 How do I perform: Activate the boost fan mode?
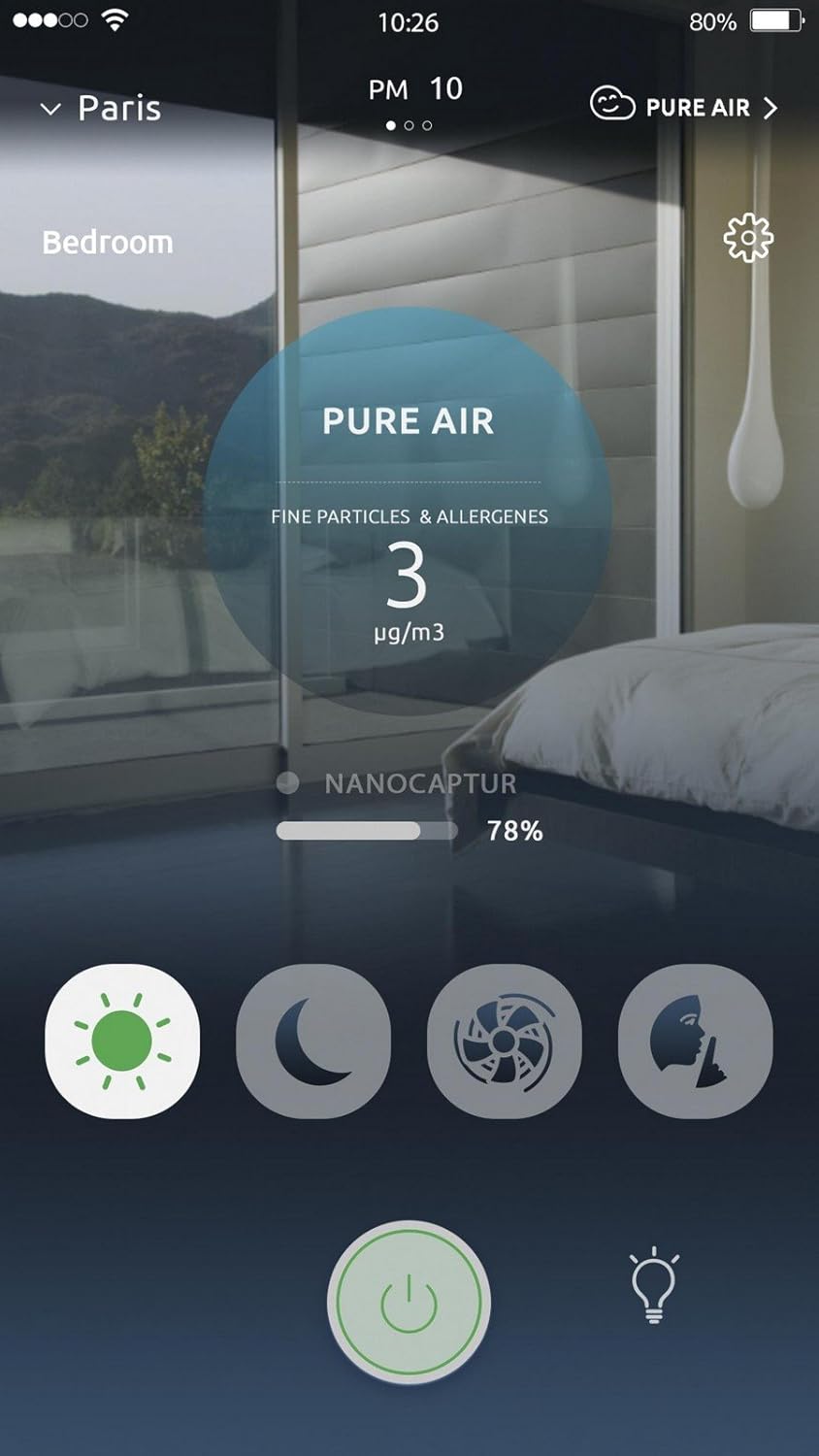click(505, 1041)
